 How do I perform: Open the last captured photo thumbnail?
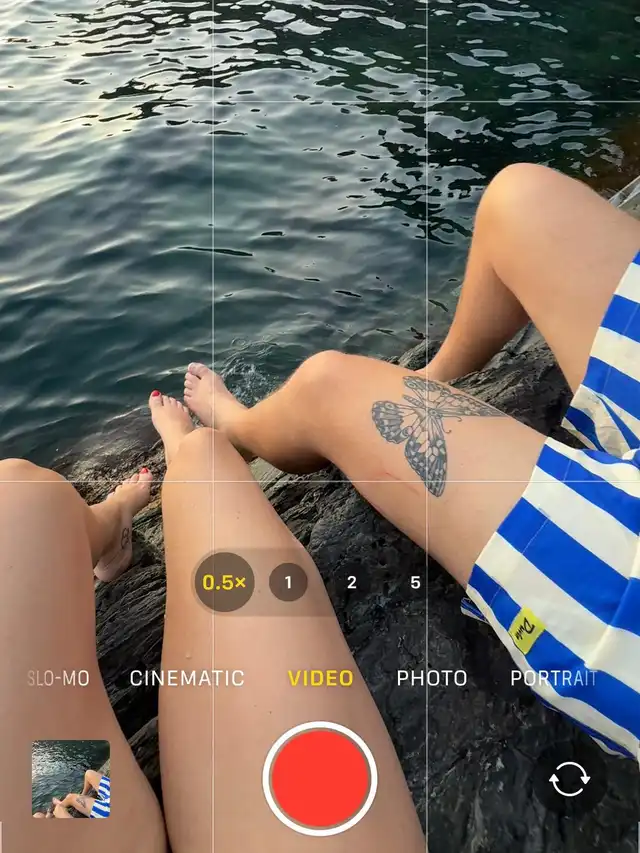pyautogui.click(x=71, y=779)
